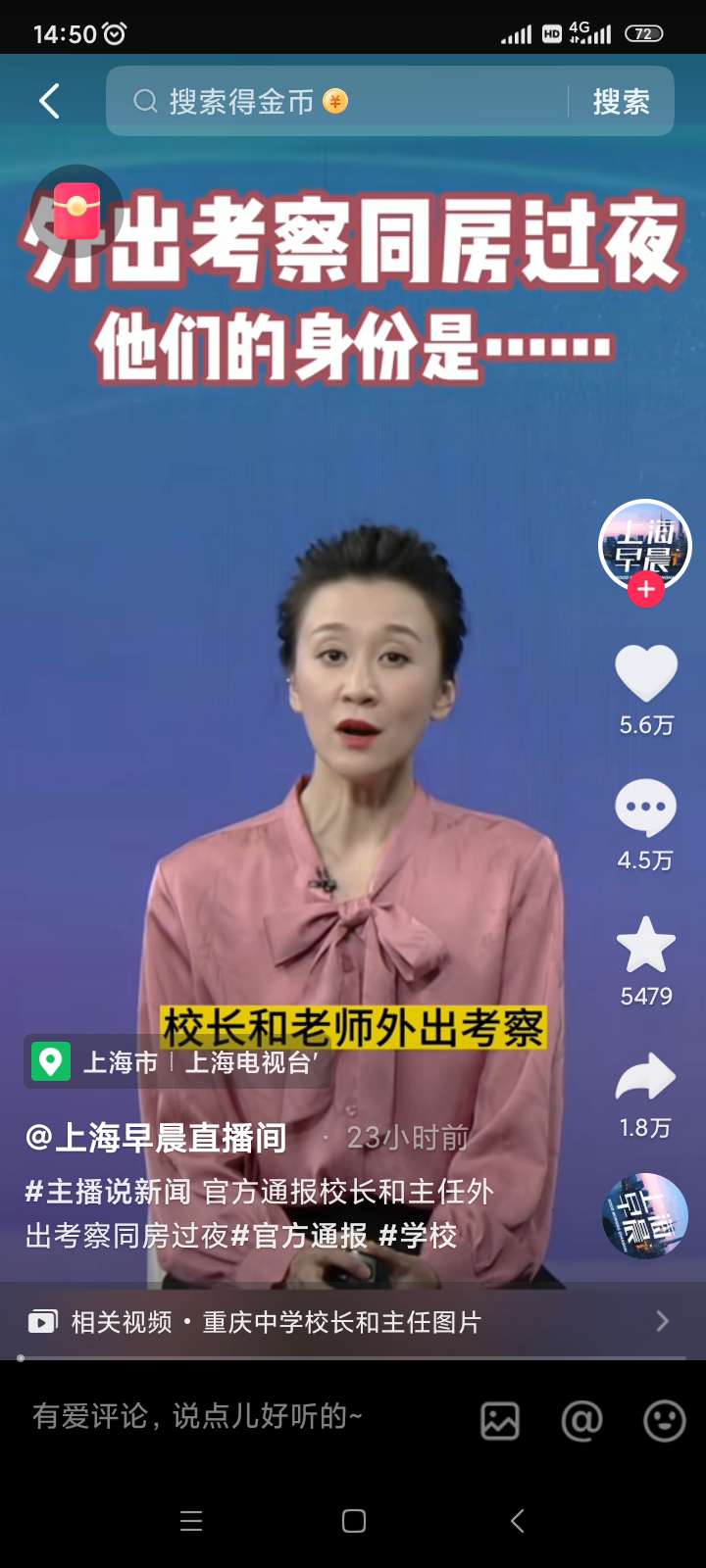Add this video to favorites
This screenshot has height=1568, width=706.
pyautogui.click(x=645, y=946)
